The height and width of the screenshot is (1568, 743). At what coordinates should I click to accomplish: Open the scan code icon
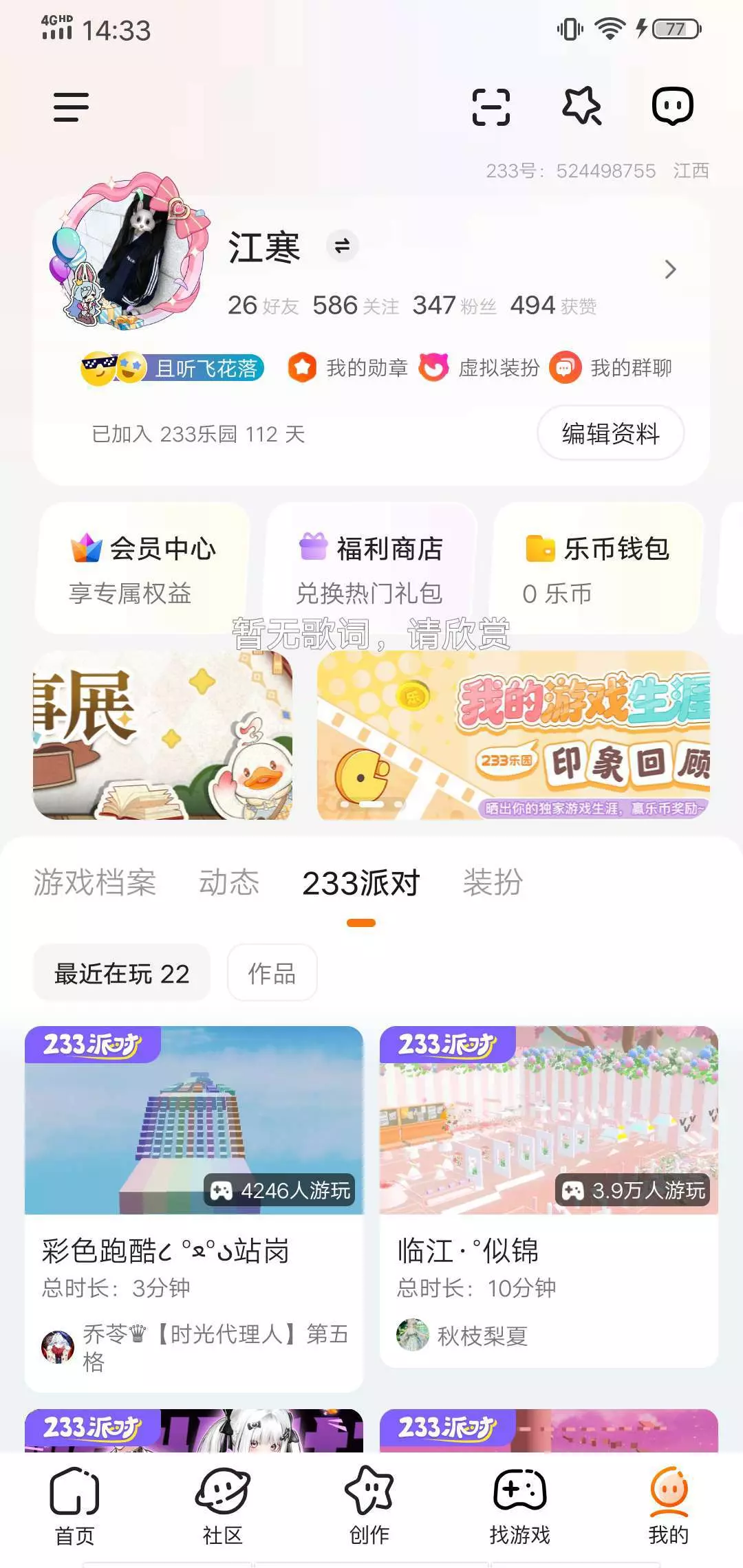tap(491, 107)
